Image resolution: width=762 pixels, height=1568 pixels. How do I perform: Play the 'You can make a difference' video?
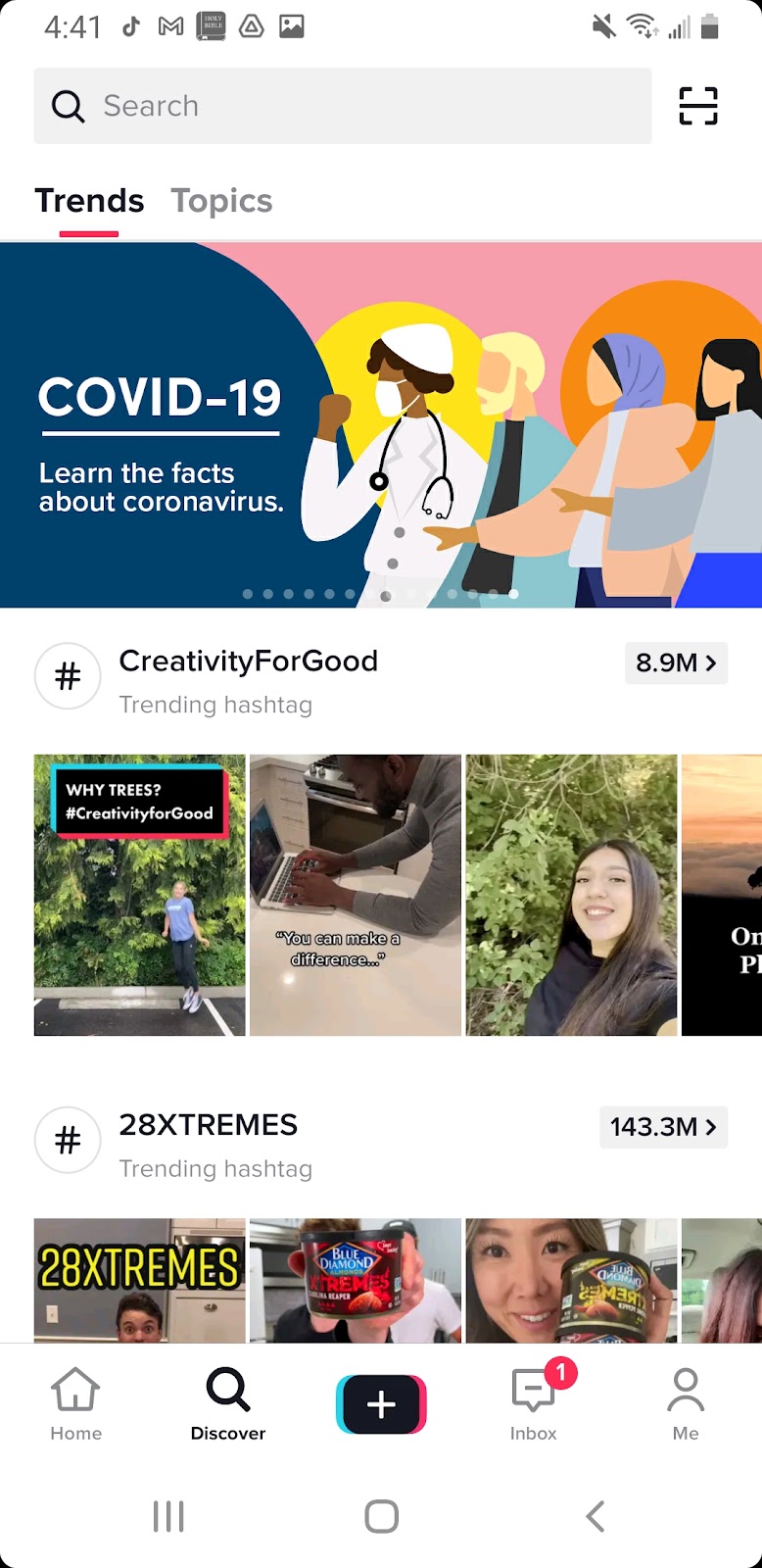(x=356, y=895)
